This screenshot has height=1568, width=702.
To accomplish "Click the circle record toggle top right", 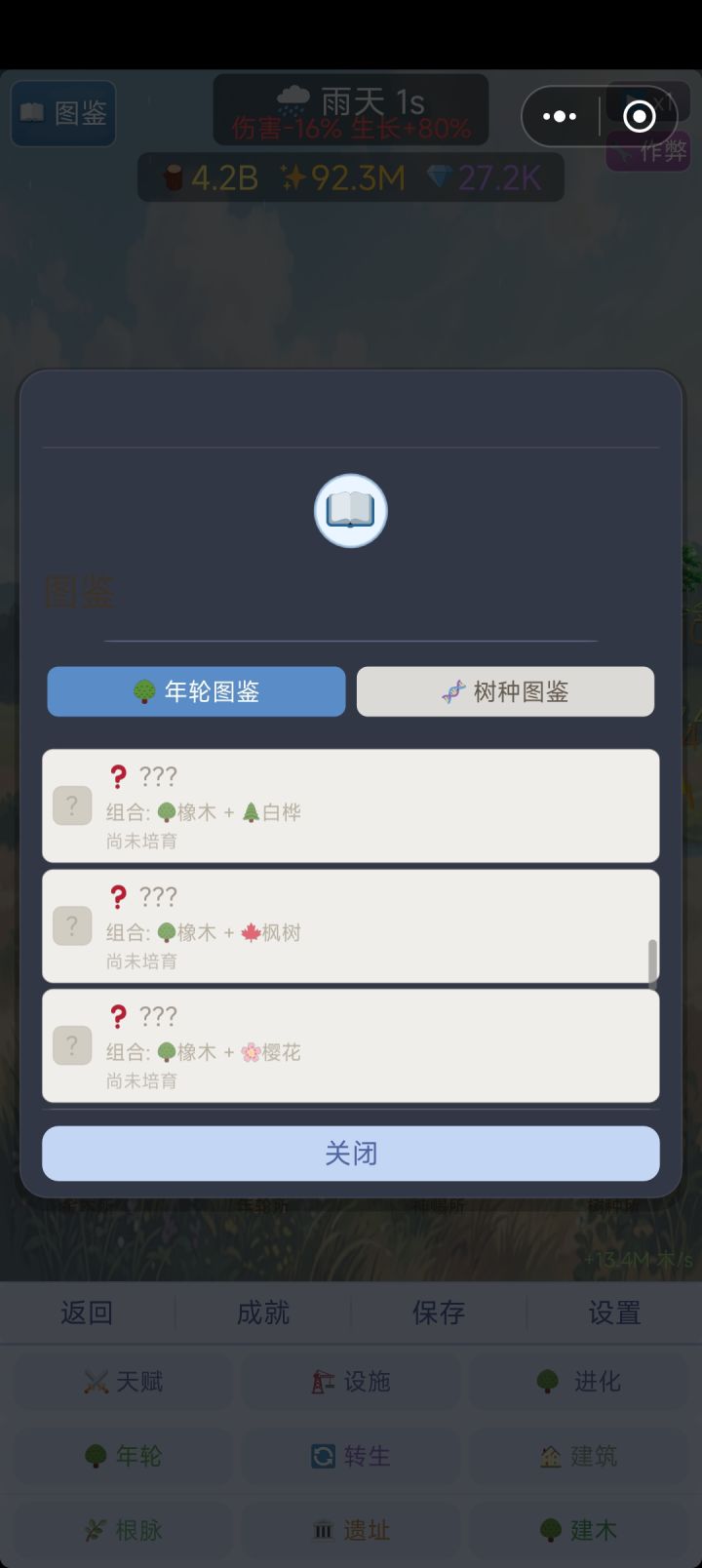I will pyautogui.click(x=638, y=117).
